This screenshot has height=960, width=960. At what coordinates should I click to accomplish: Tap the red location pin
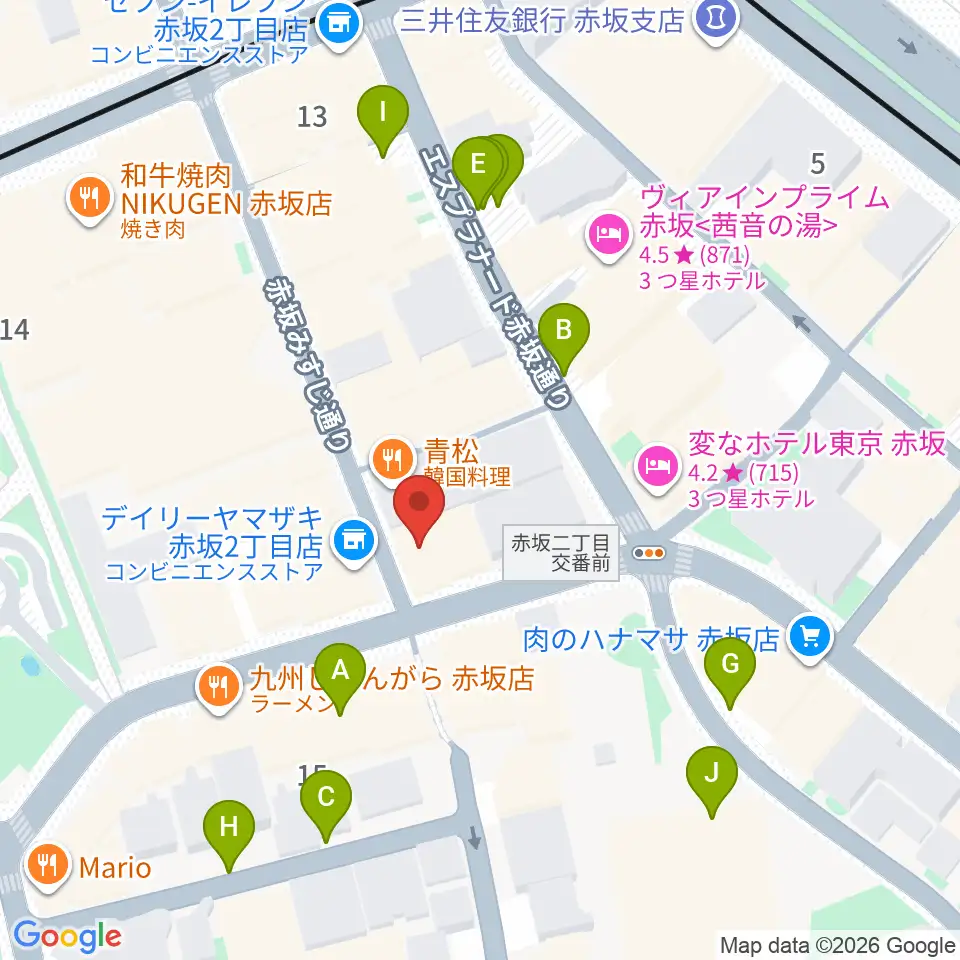click(x=419, y=509)
